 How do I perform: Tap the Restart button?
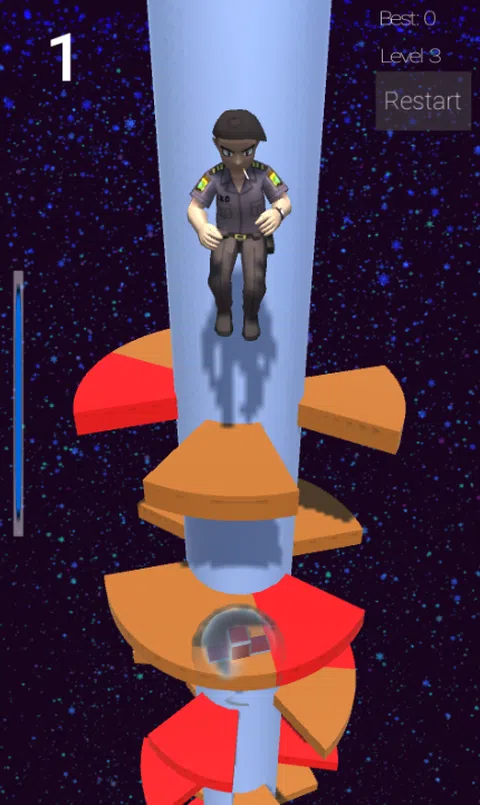pyautogui.click(x=423, y=101)
